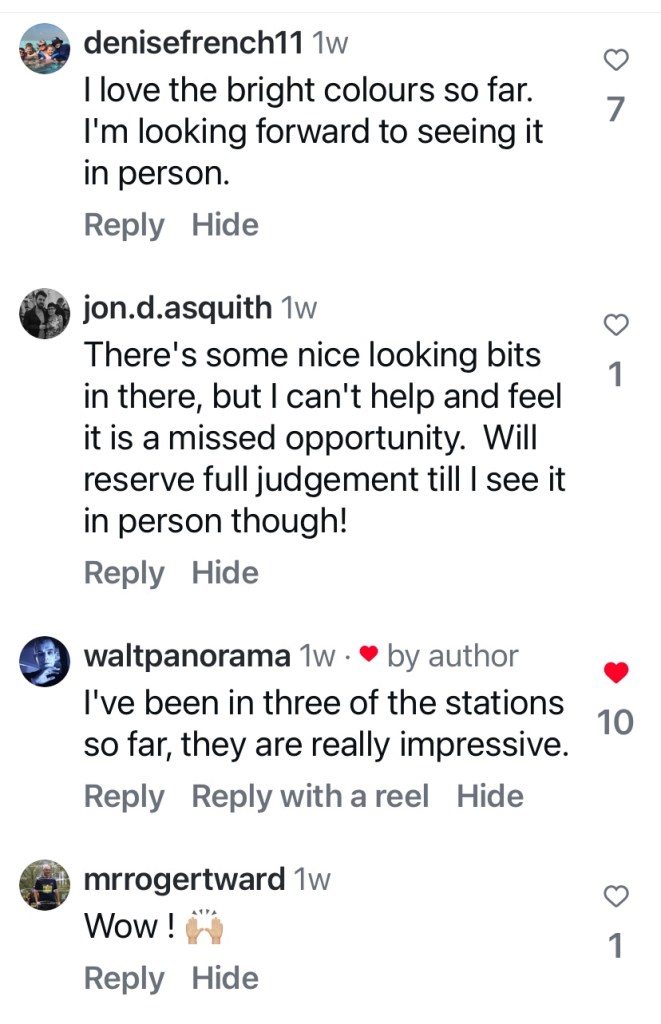The image size is (661, 1024).
Task: Hide denisefrench11's comment
Action: [225, 225]
